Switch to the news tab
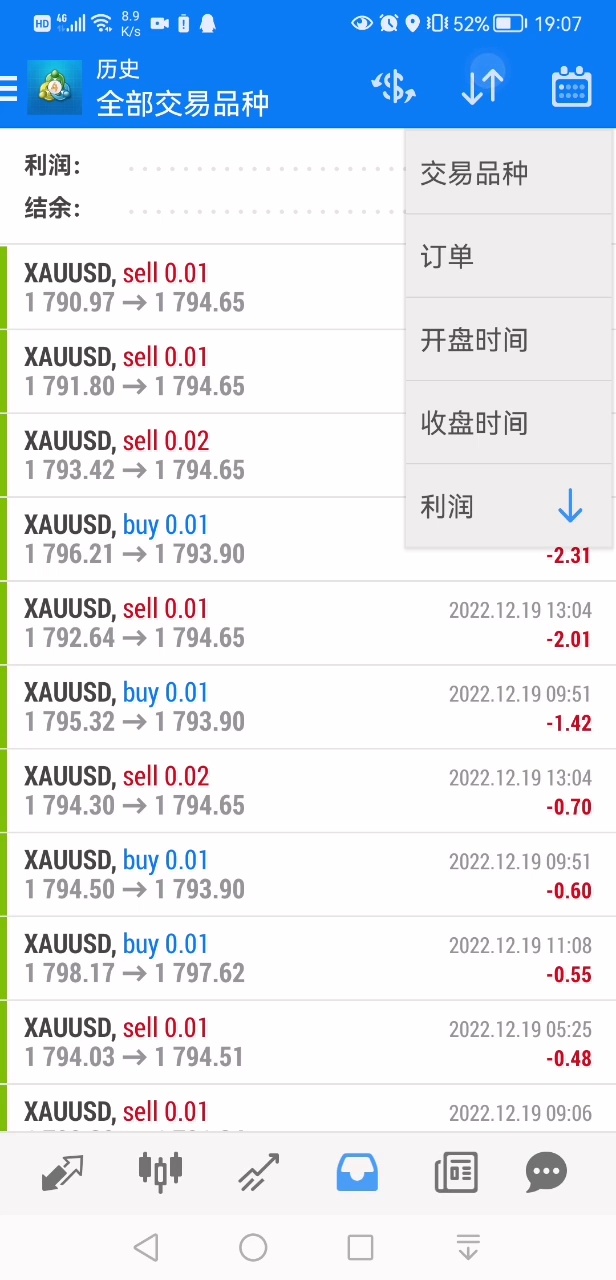Viewport: 616px width, 1280px height. pos(455,1172)
